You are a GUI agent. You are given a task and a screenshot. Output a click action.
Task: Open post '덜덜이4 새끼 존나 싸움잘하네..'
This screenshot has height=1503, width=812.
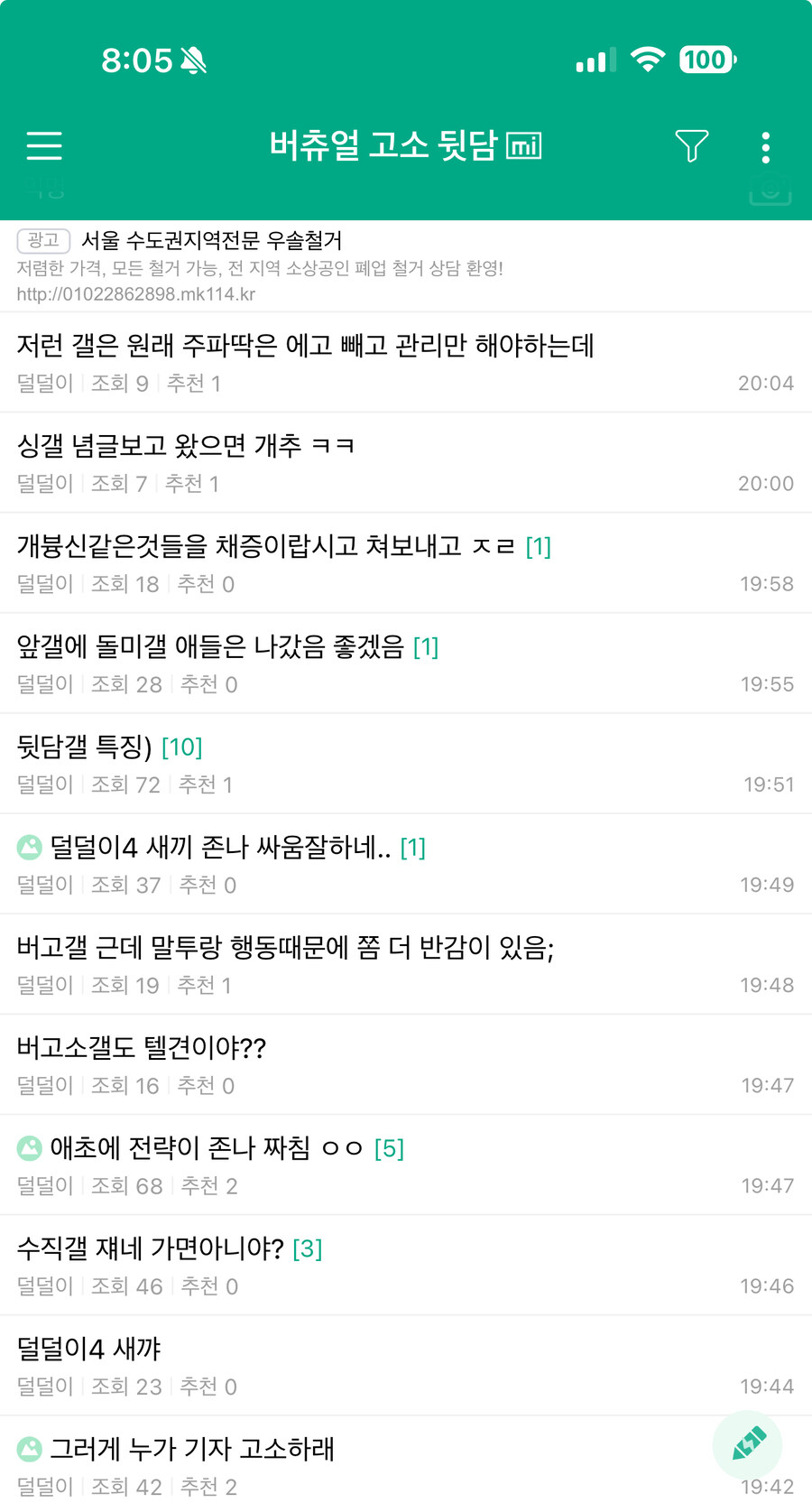click(406, 863)
